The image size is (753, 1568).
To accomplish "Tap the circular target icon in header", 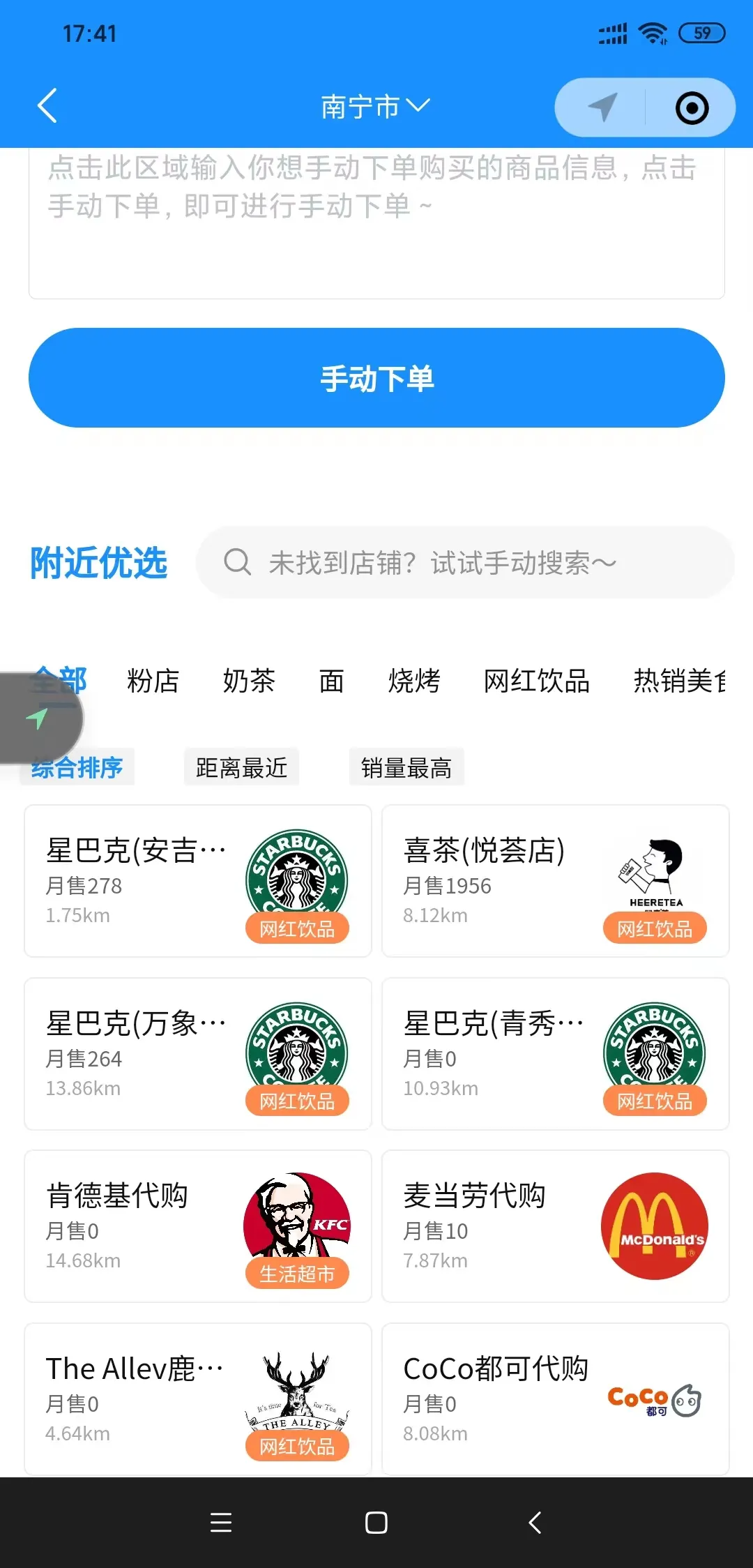I will pos(692,108).
